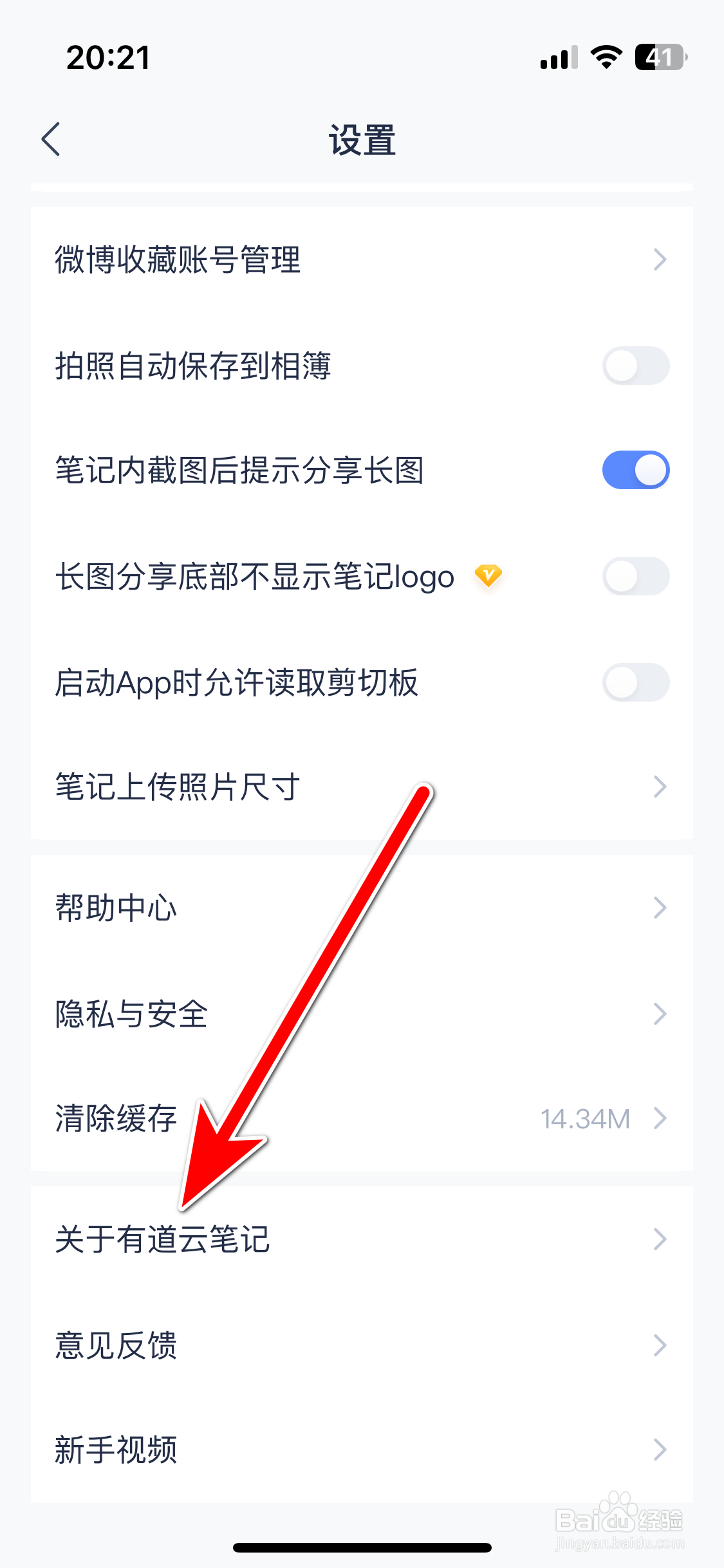This screenshot has width=724, height=1568.
Task: Disable 笔记内截图后提示分享长图 switch
Action: pos(636,470)
